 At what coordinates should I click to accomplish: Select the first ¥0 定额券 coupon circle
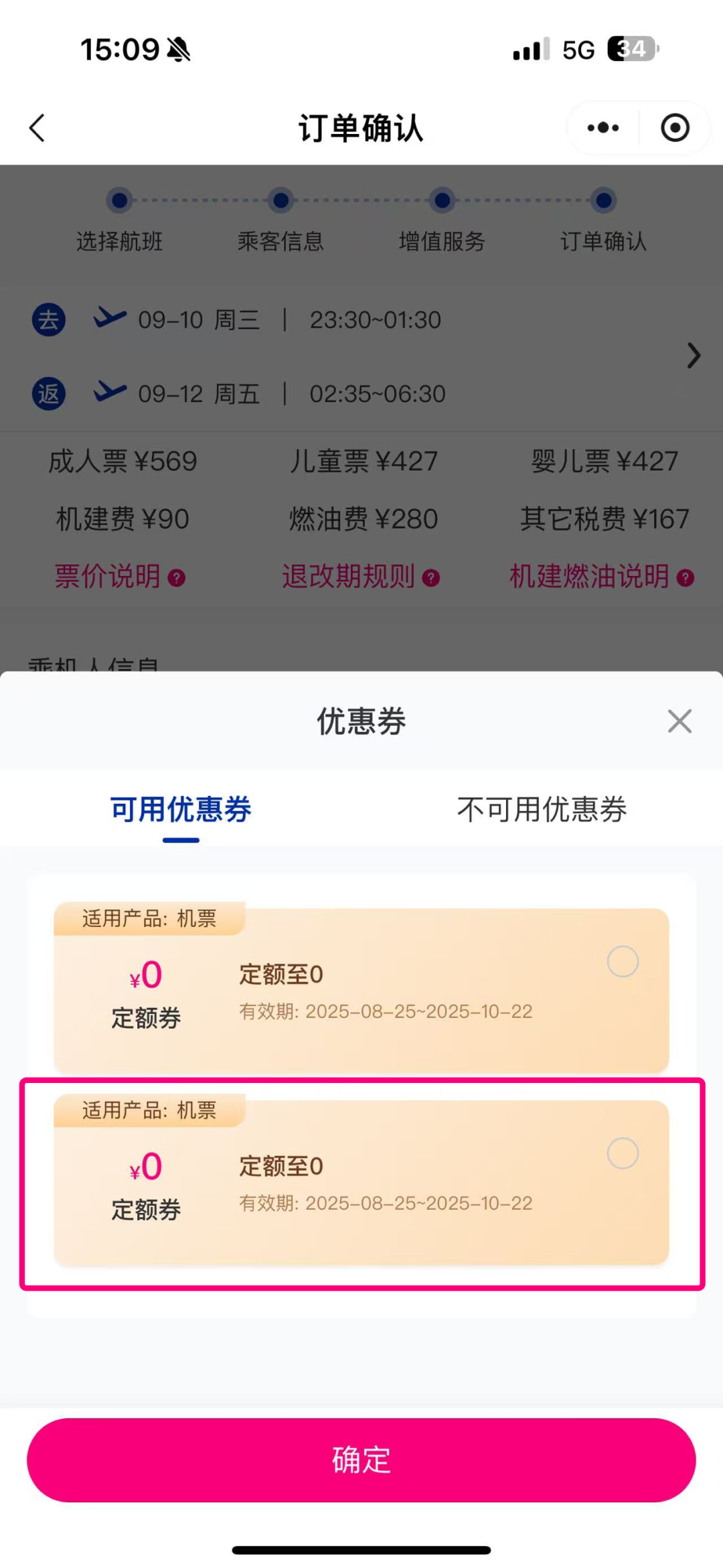click(623, 961)
